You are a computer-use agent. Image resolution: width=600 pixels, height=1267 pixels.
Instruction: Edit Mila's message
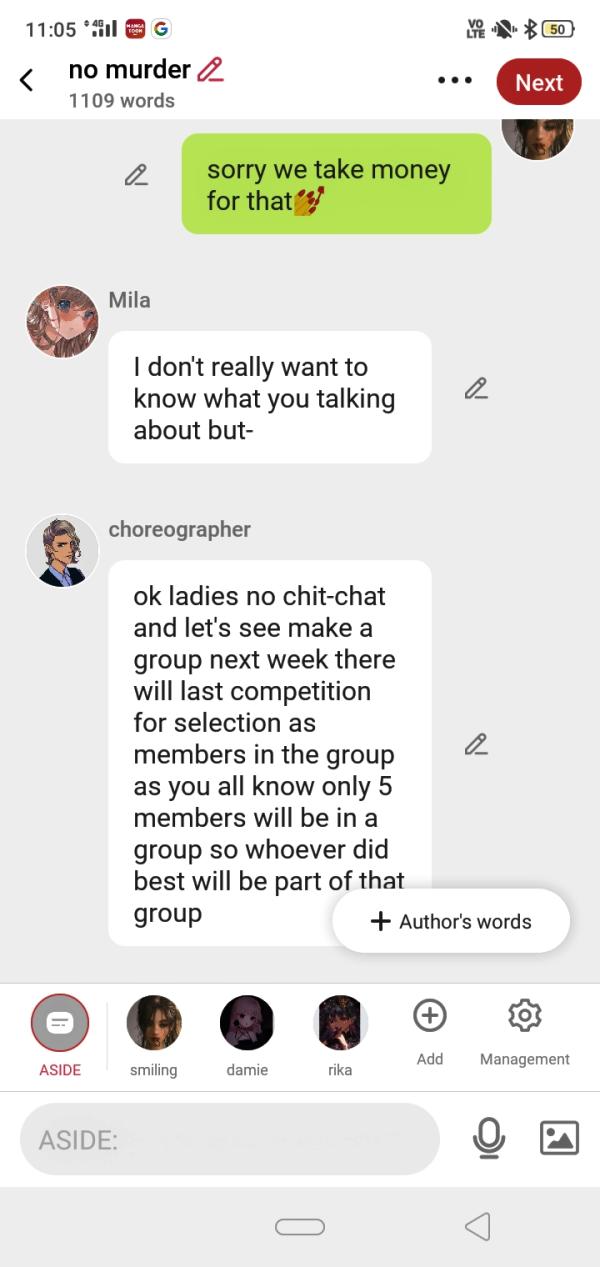click(x=476, y=389)
